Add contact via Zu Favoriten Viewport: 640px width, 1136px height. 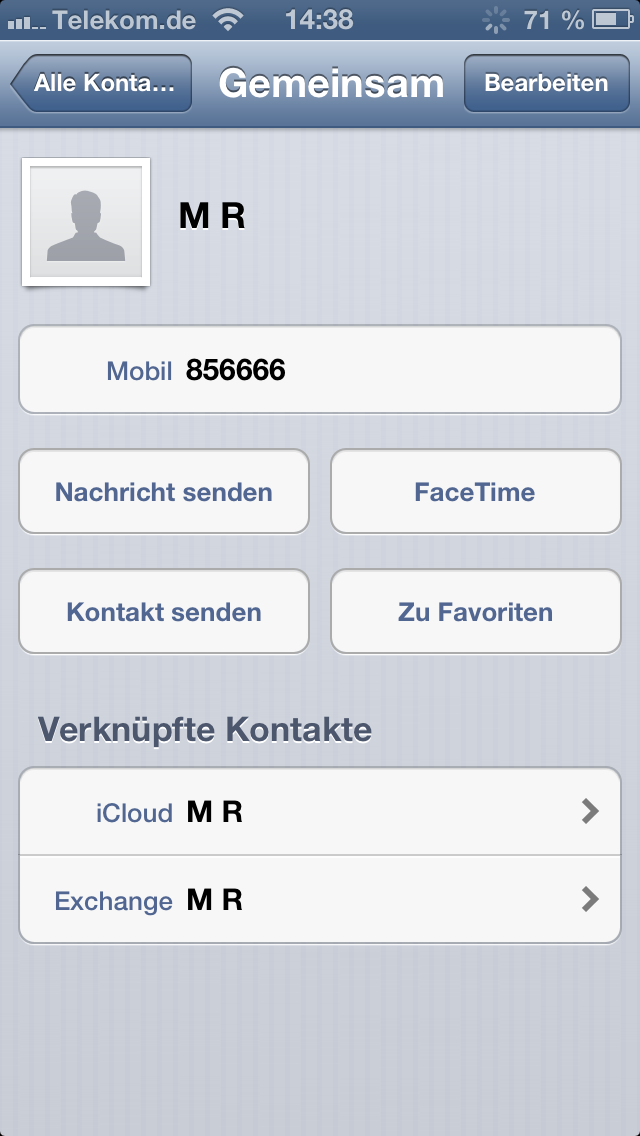tap(475, 612)
